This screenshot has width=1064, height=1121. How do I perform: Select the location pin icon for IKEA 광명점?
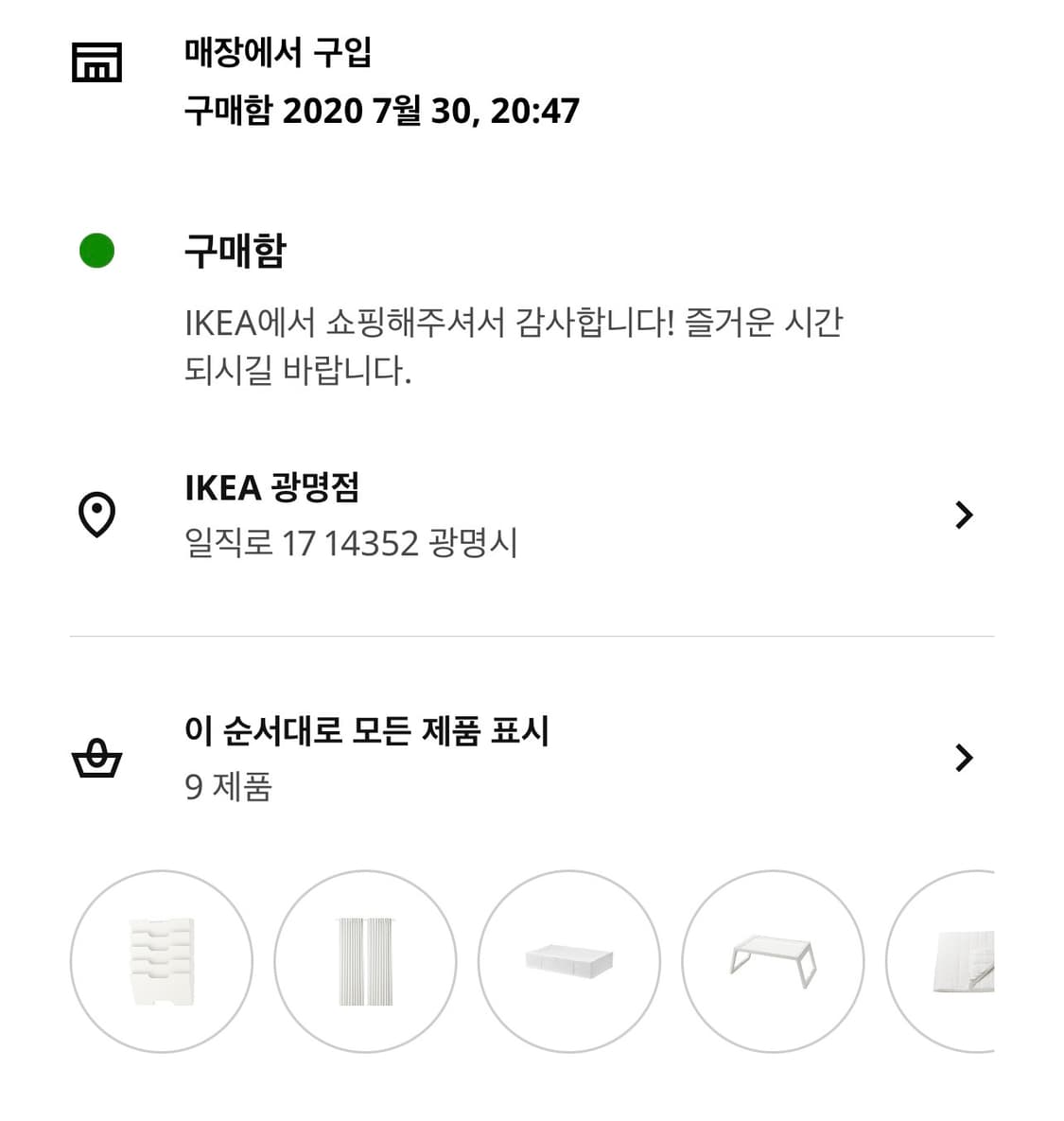[x=96, y=516]
